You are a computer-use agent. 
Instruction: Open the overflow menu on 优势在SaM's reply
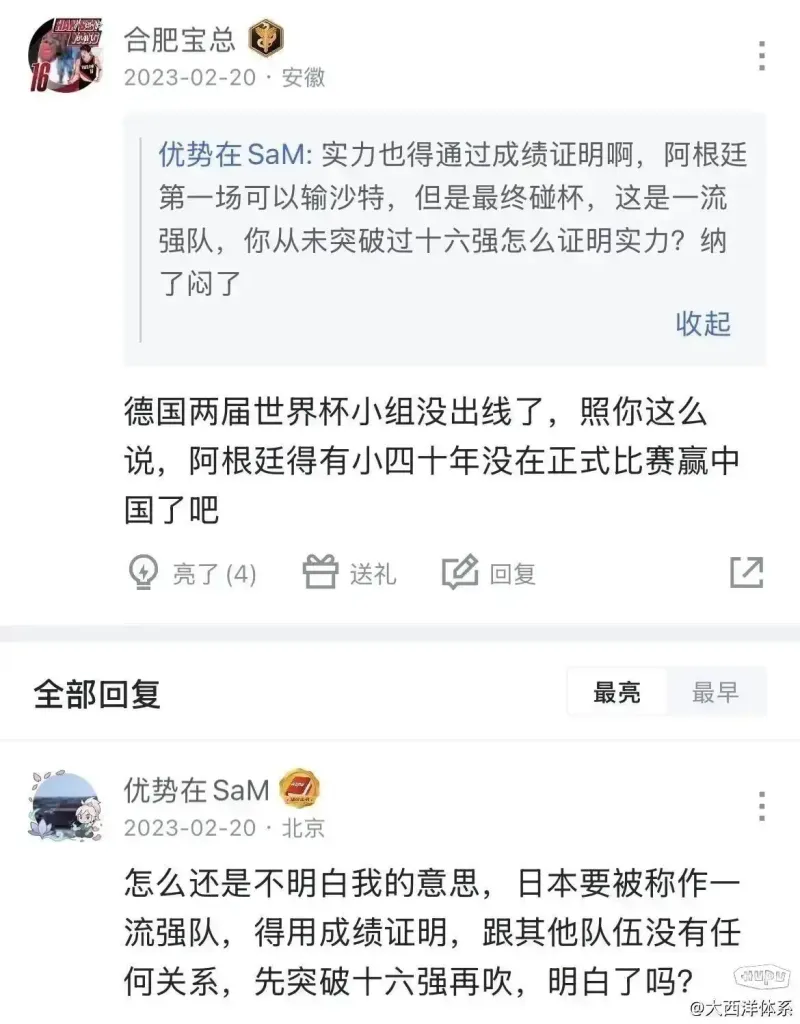point(762,806)
